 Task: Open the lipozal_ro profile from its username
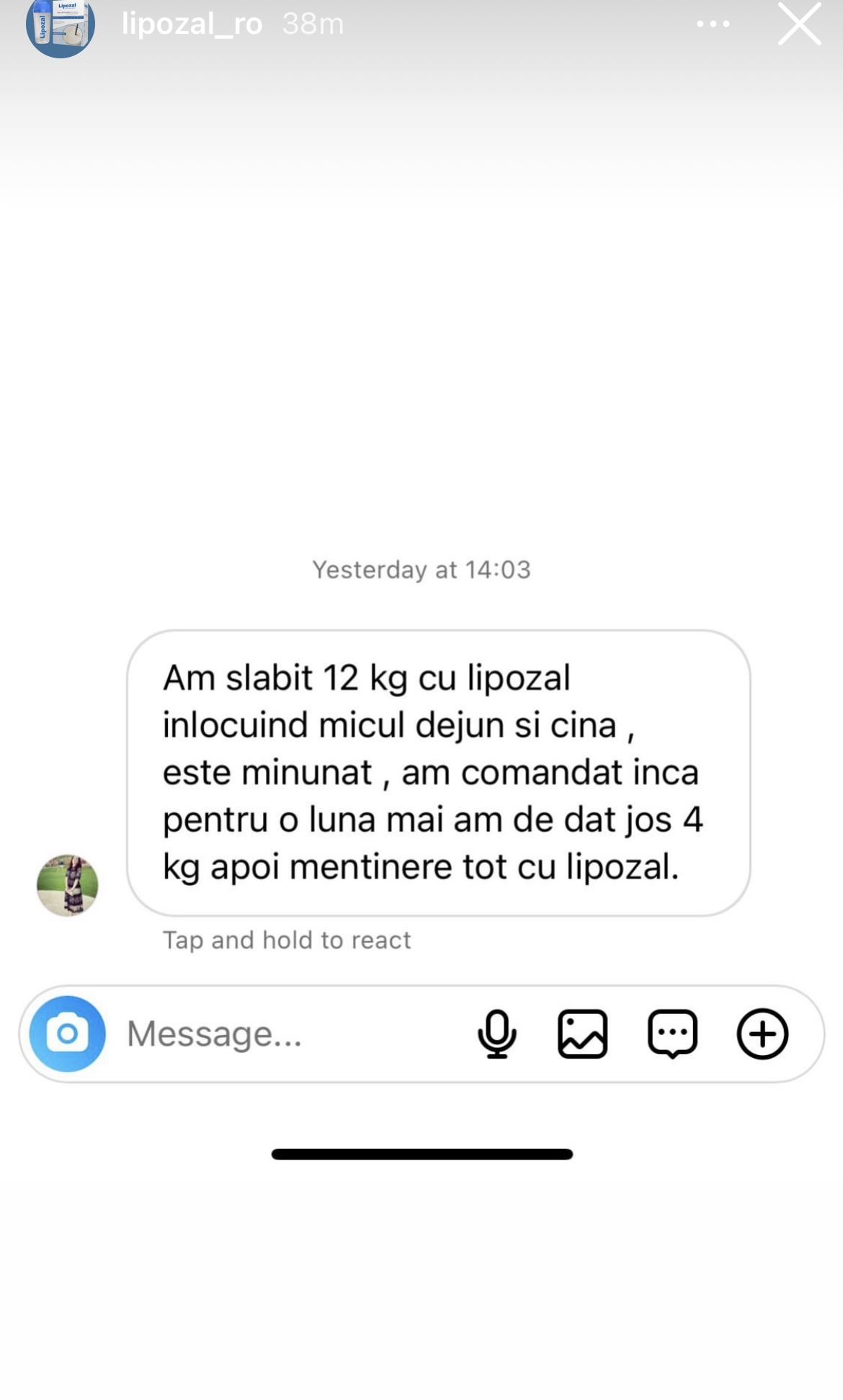(192, 24)
